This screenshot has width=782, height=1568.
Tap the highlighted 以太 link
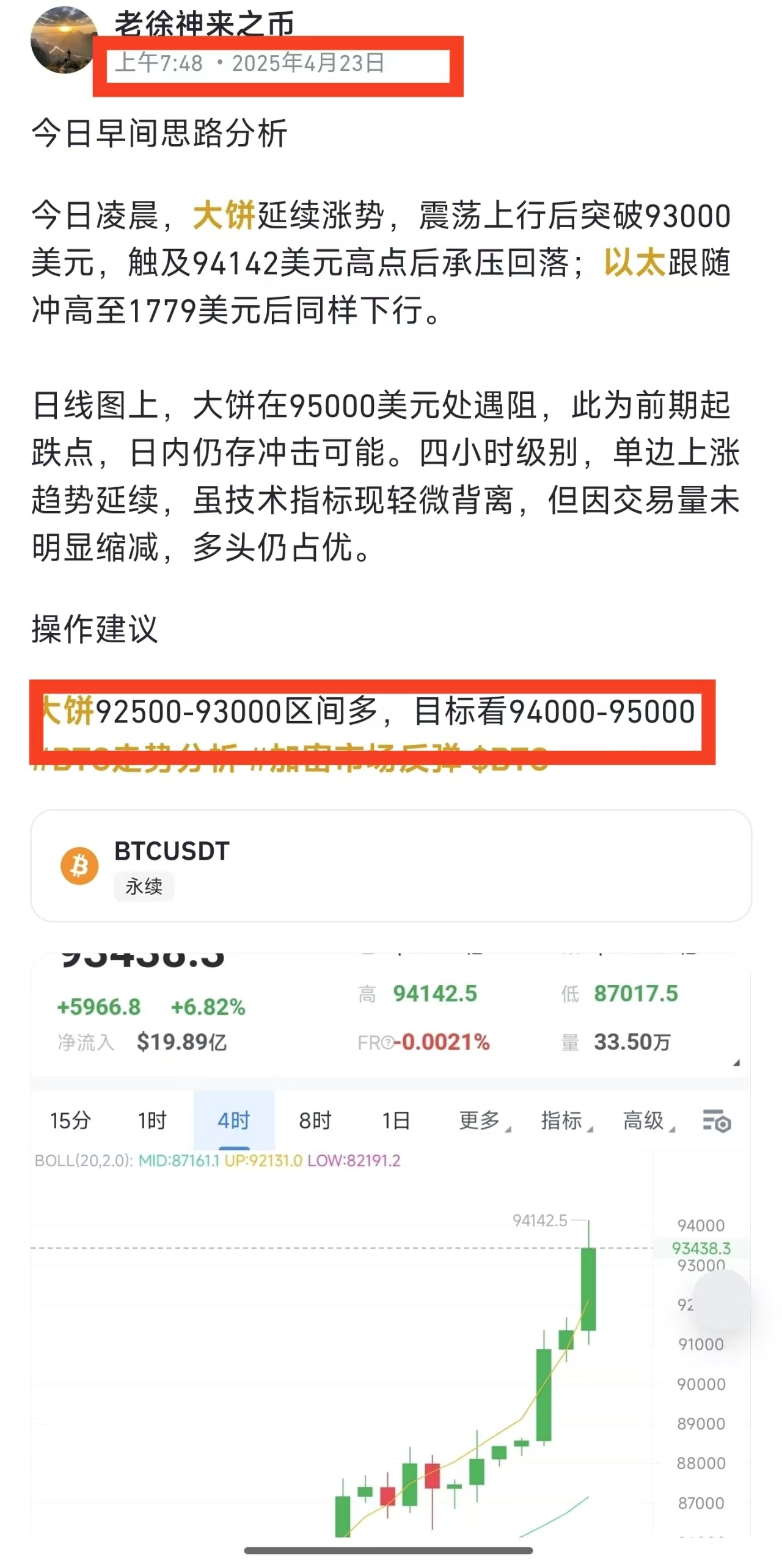click(634, 263)
